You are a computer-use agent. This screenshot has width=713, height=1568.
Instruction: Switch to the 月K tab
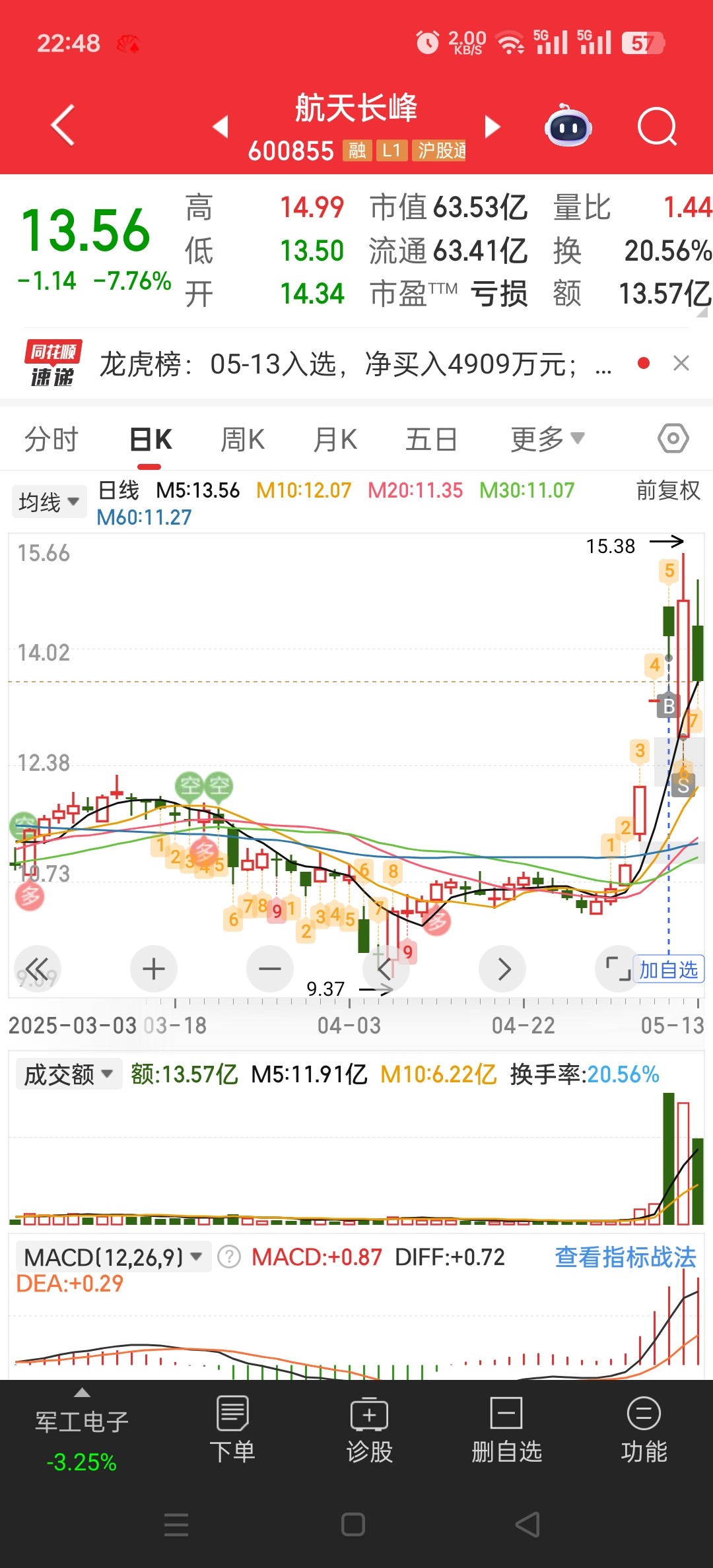335,439
